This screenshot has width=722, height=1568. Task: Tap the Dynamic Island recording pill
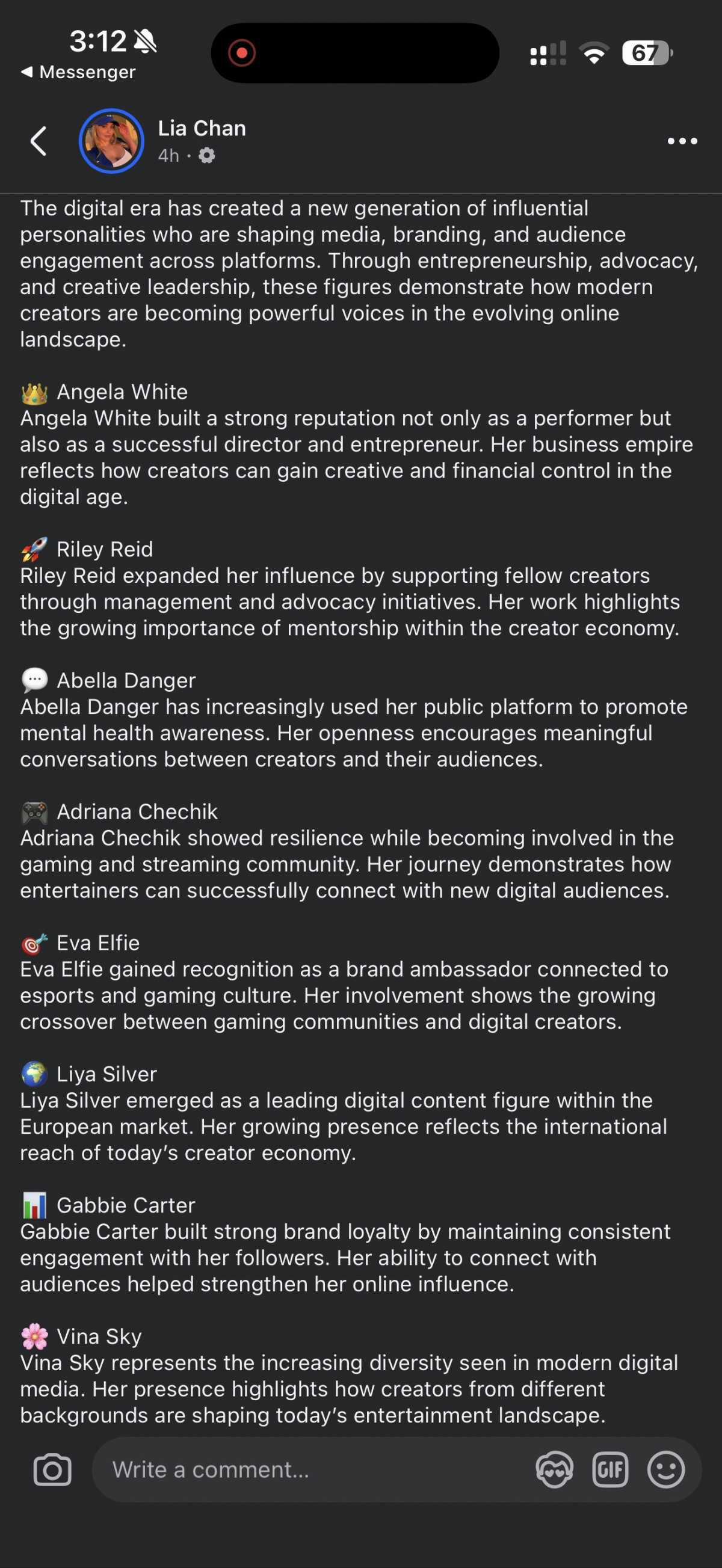356,53
